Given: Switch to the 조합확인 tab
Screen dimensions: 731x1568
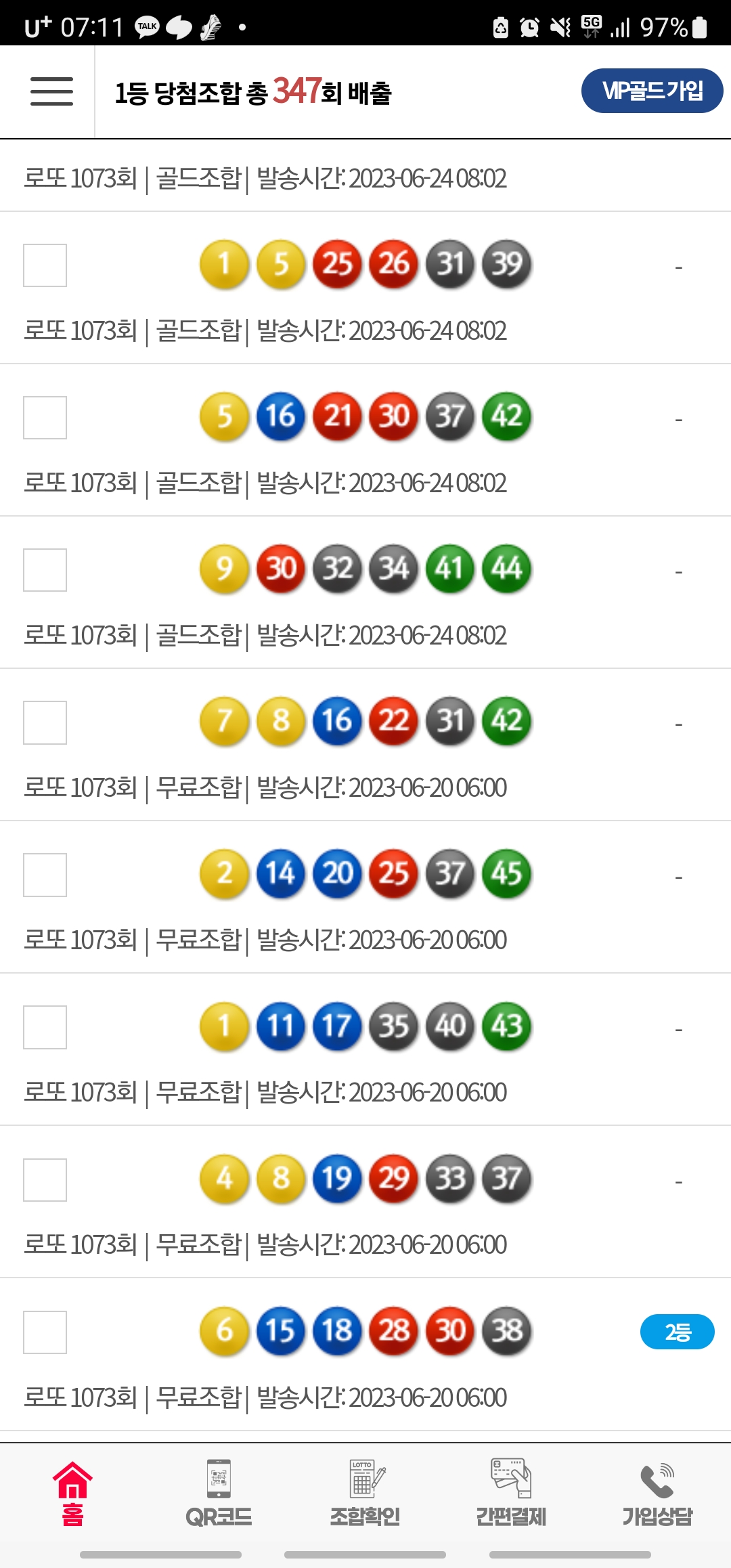Looking at the screenshot, I should tap(365, 1494).
